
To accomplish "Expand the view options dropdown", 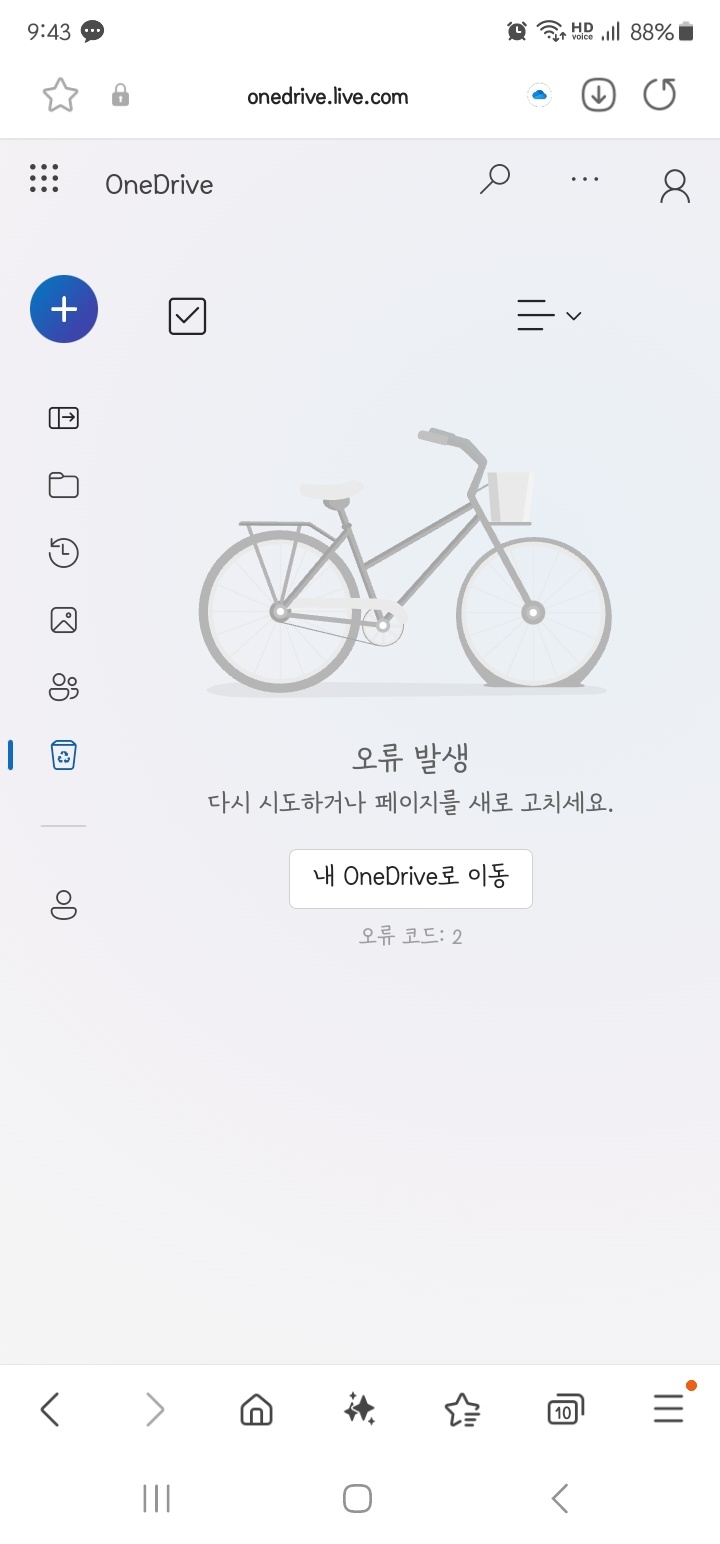I will pos(548,316).
